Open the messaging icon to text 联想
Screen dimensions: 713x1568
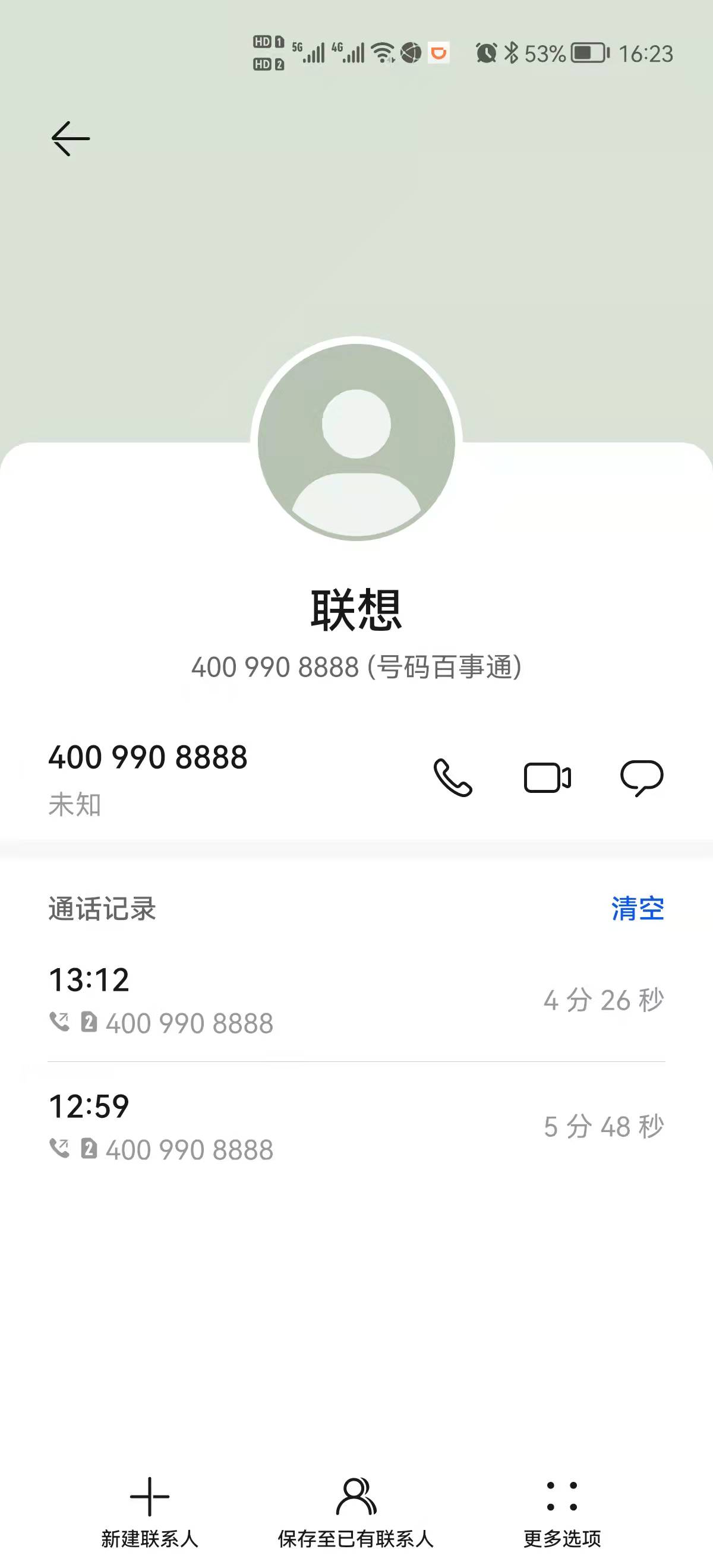click(642, 777)
